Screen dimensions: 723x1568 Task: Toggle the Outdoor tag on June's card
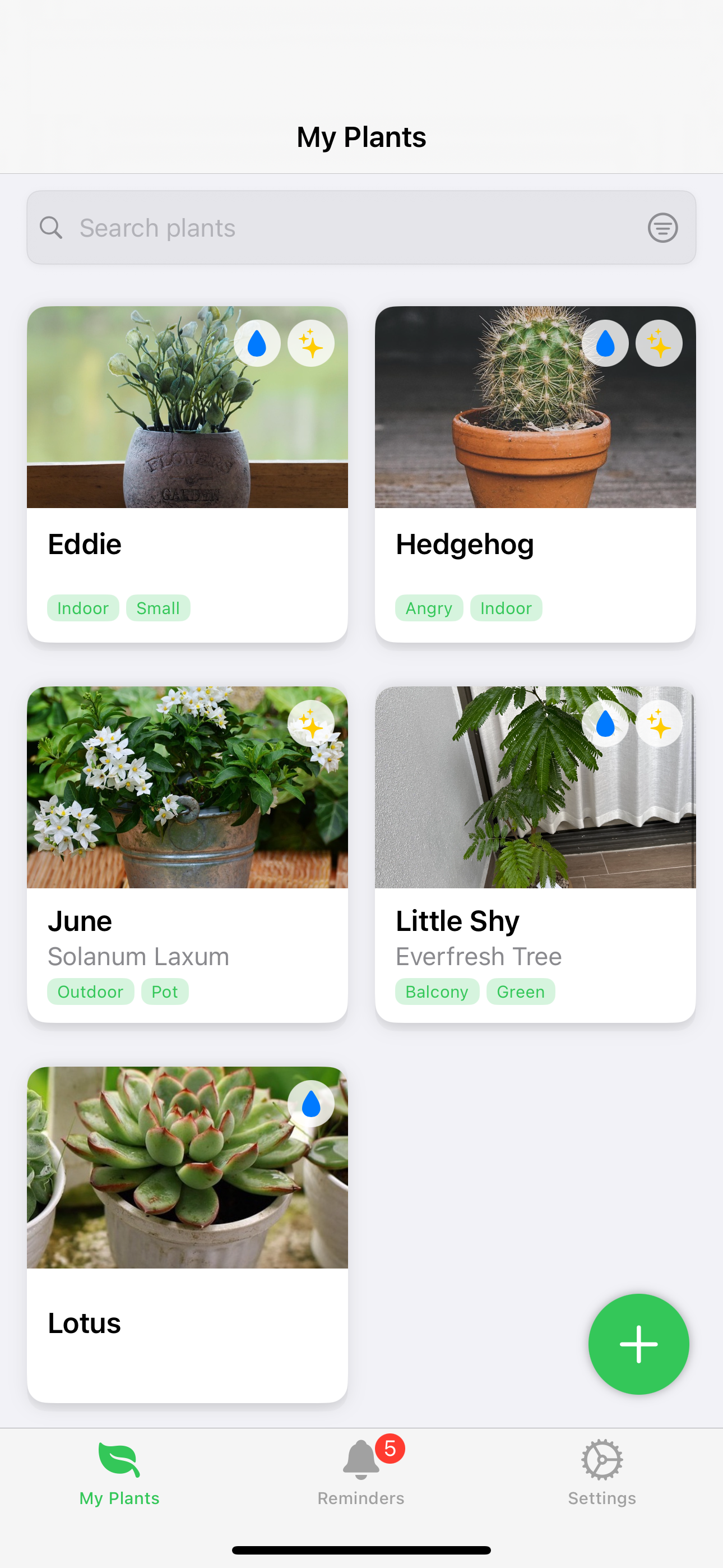tap(90, 991)
